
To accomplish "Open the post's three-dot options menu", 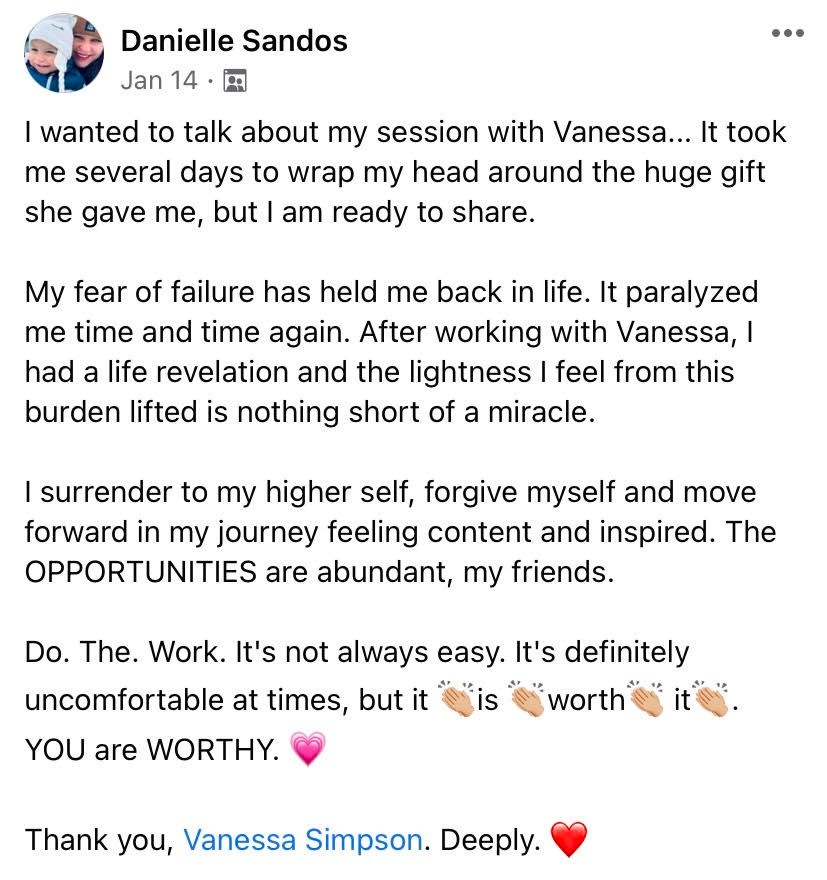I will [x=788, y=33].
